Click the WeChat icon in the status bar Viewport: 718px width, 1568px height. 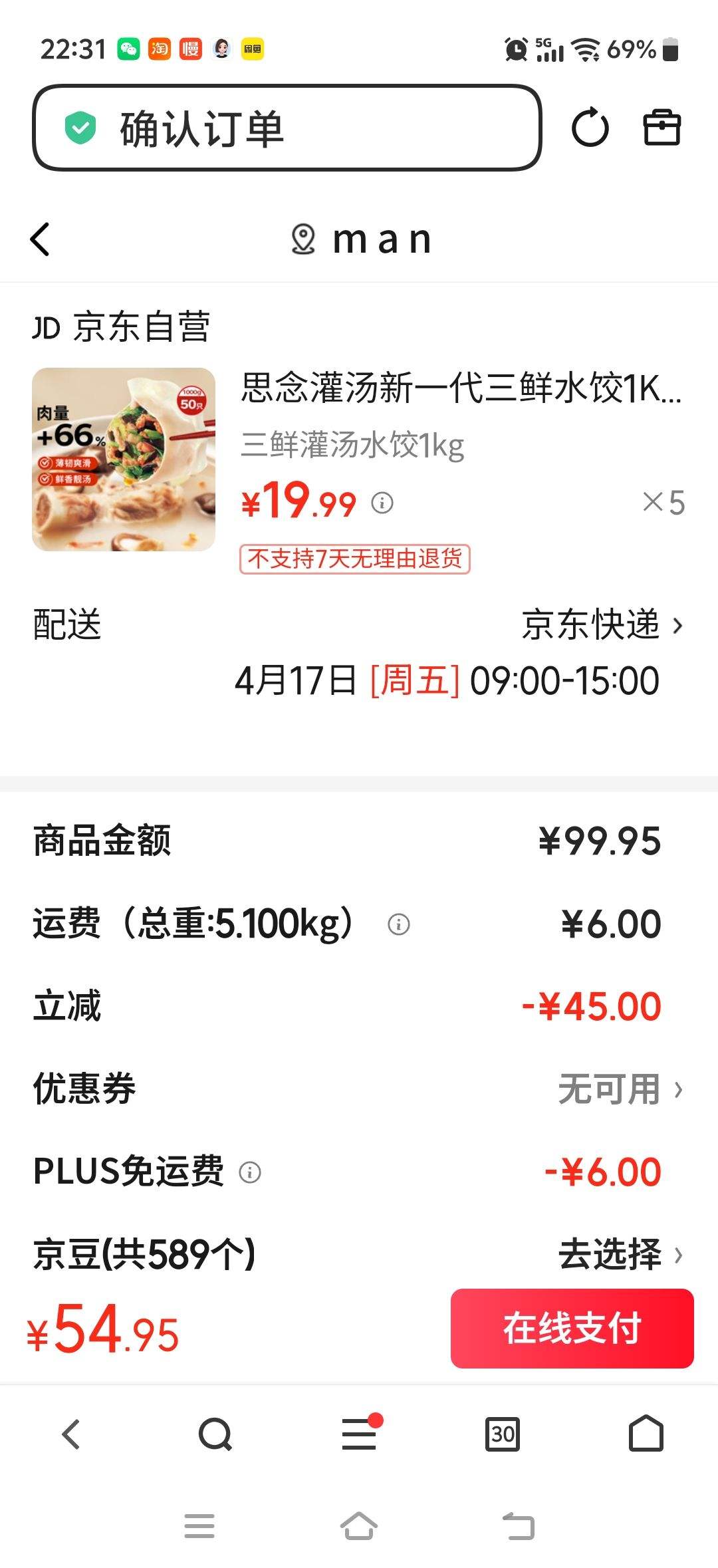coord(129,49)
